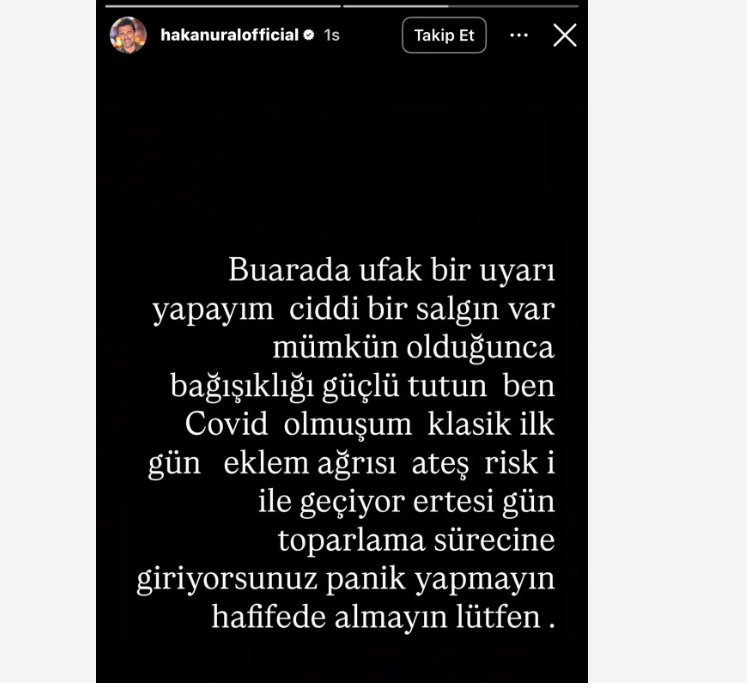Open the hakanuralofficial username link
This screenshot has height=689, width=747.
click(229, 35)
